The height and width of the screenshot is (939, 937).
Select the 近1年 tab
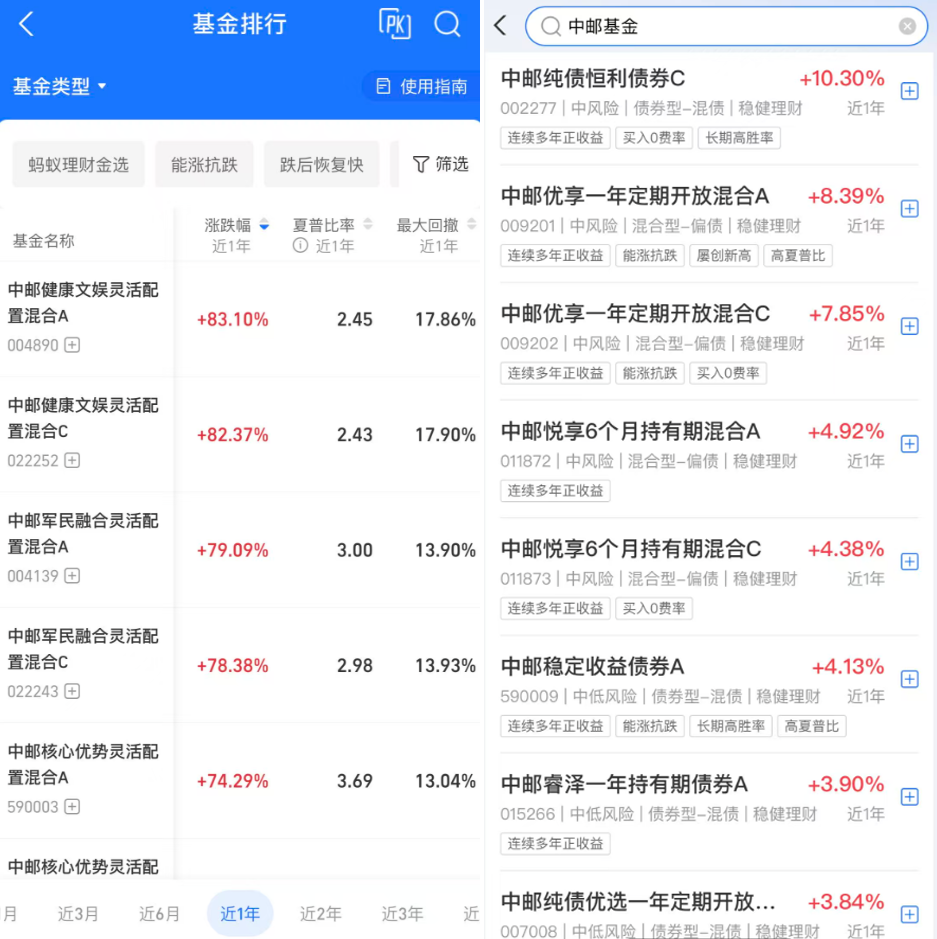[x=239, y=913]
